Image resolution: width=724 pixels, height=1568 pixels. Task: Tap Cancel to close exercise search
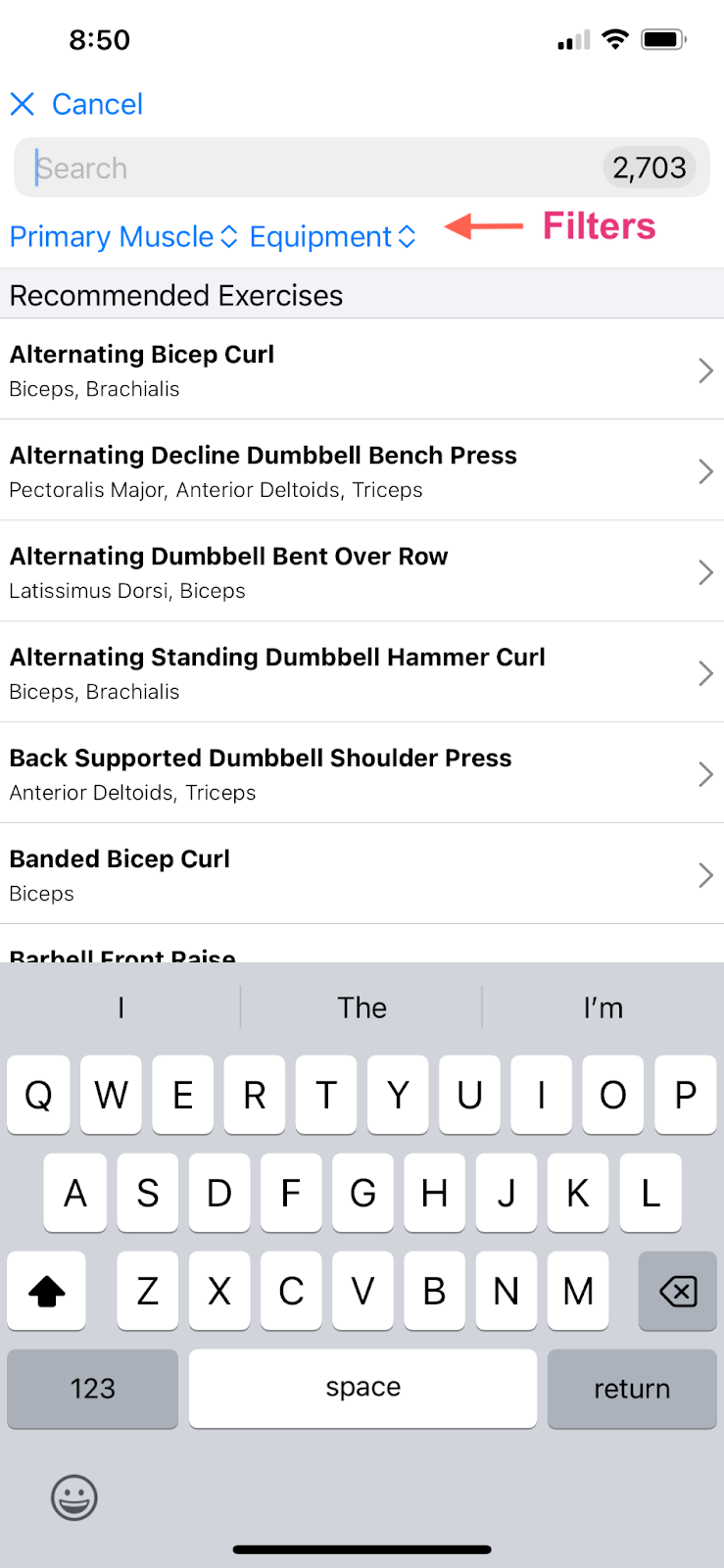click(76, 104)
